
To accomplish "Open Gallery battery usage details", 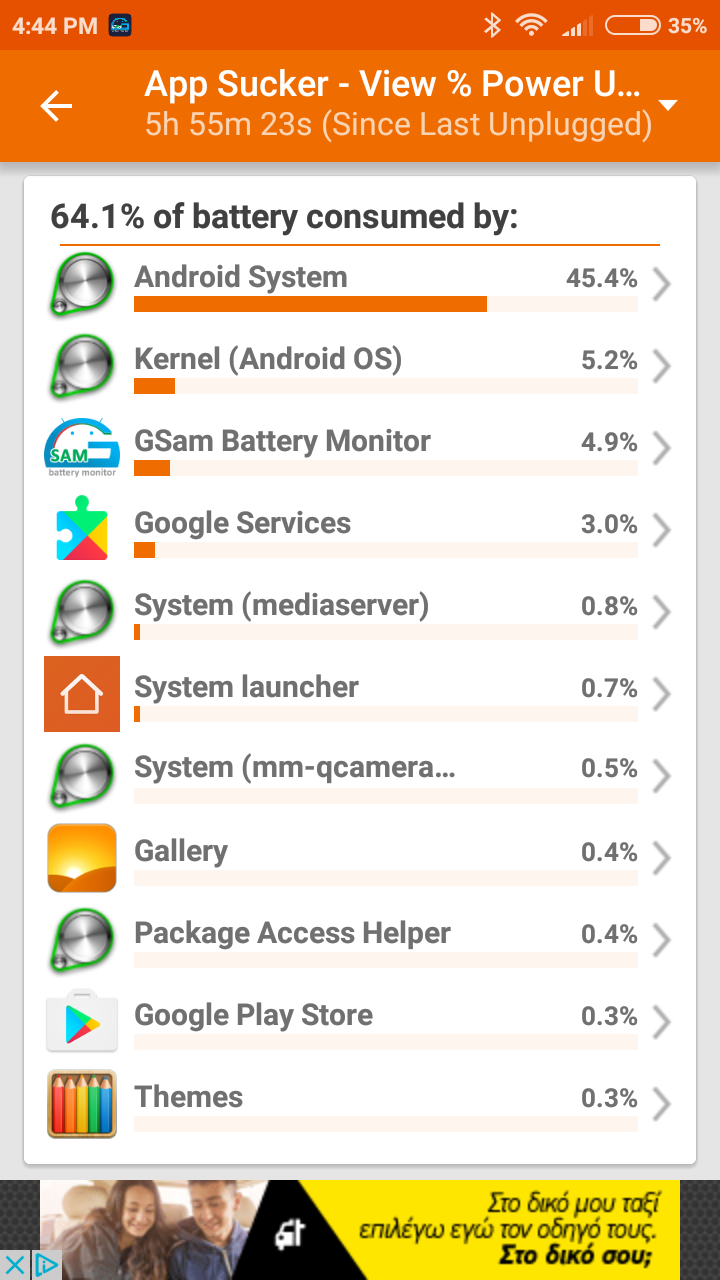I will click(360, 858).
